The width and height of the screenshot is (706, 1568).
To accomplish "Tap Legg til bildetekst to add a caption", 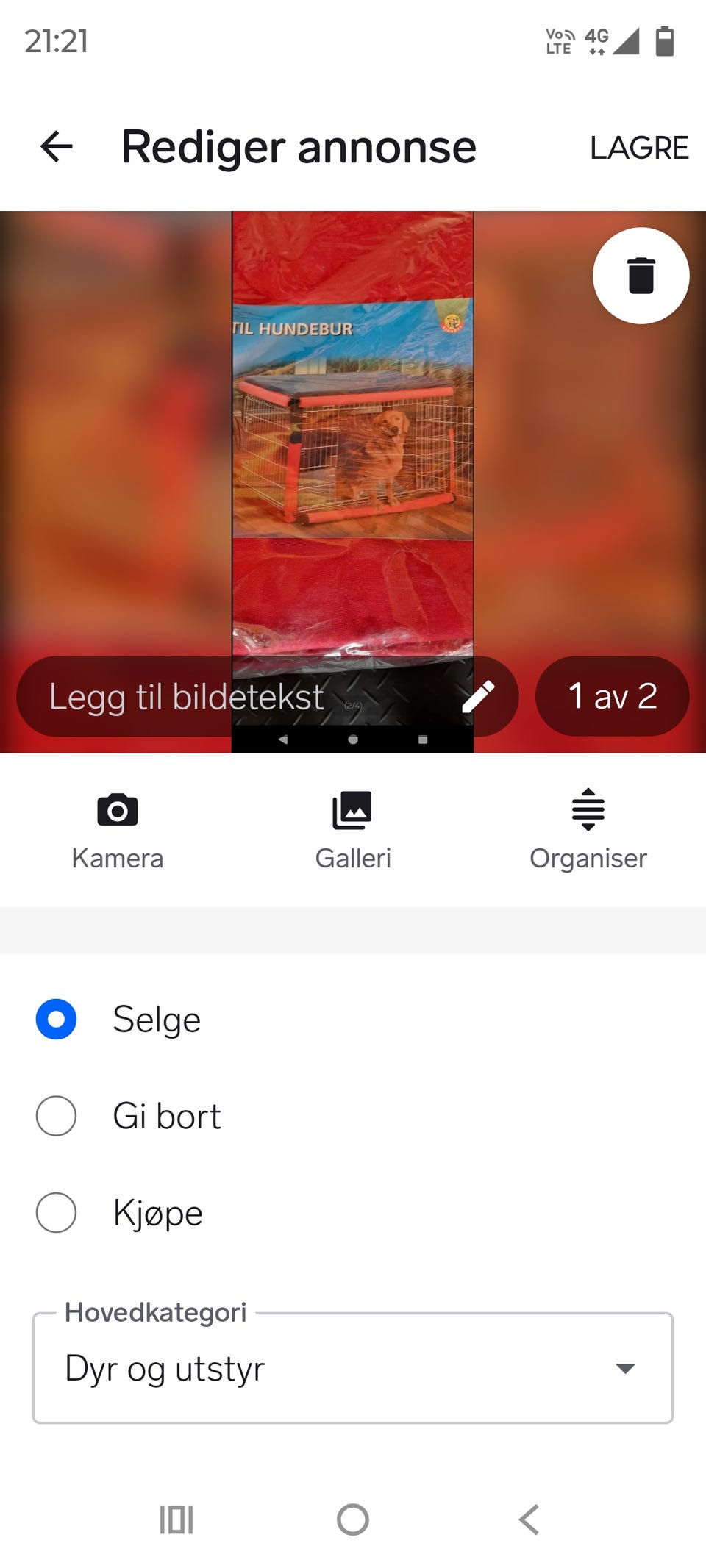I will tap(186, 696).
